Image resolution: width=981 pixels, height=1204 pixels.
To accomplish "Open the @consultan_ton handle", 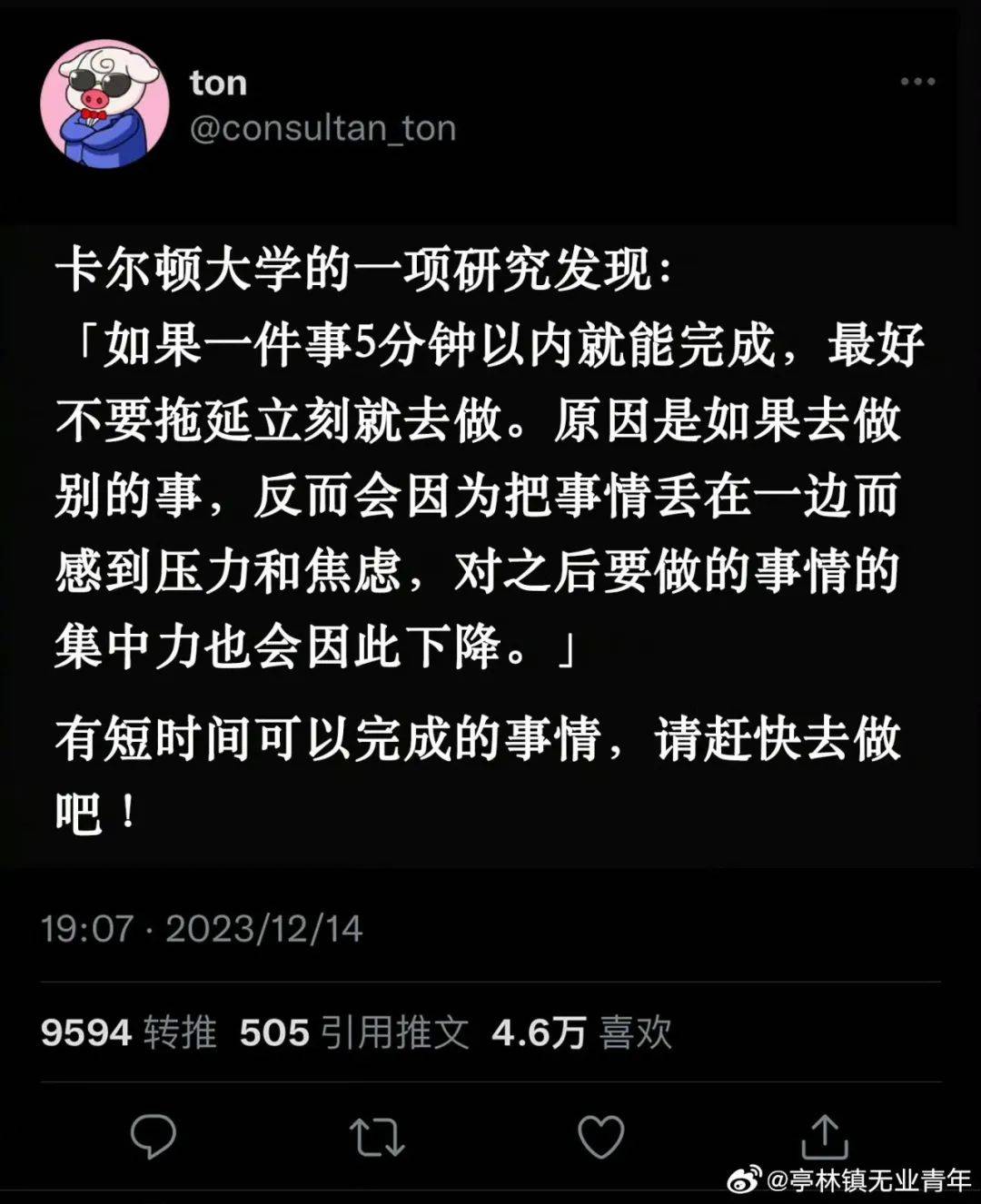I will tap(322, 129).
